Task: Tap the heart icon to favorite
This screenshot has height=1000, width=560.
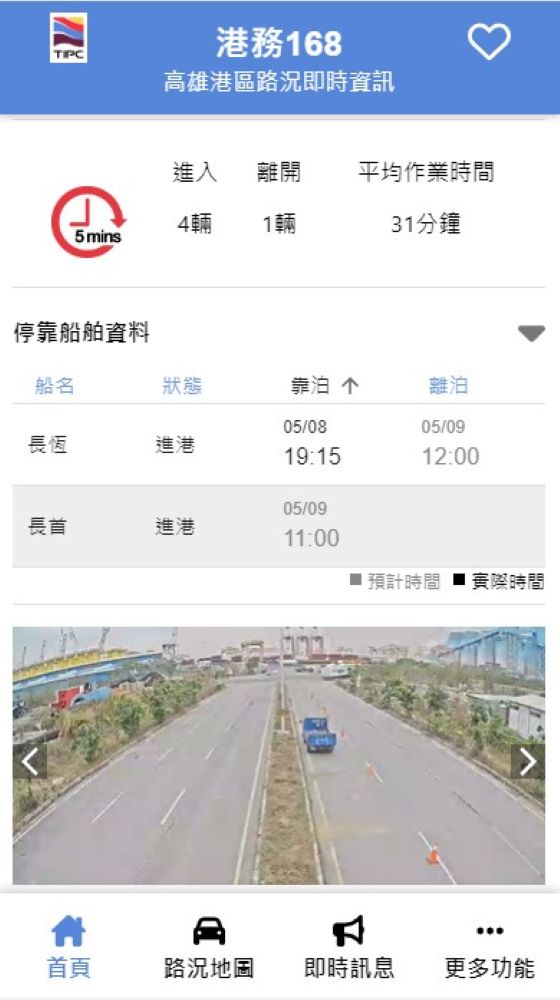Action: click(x=489, y=41)
